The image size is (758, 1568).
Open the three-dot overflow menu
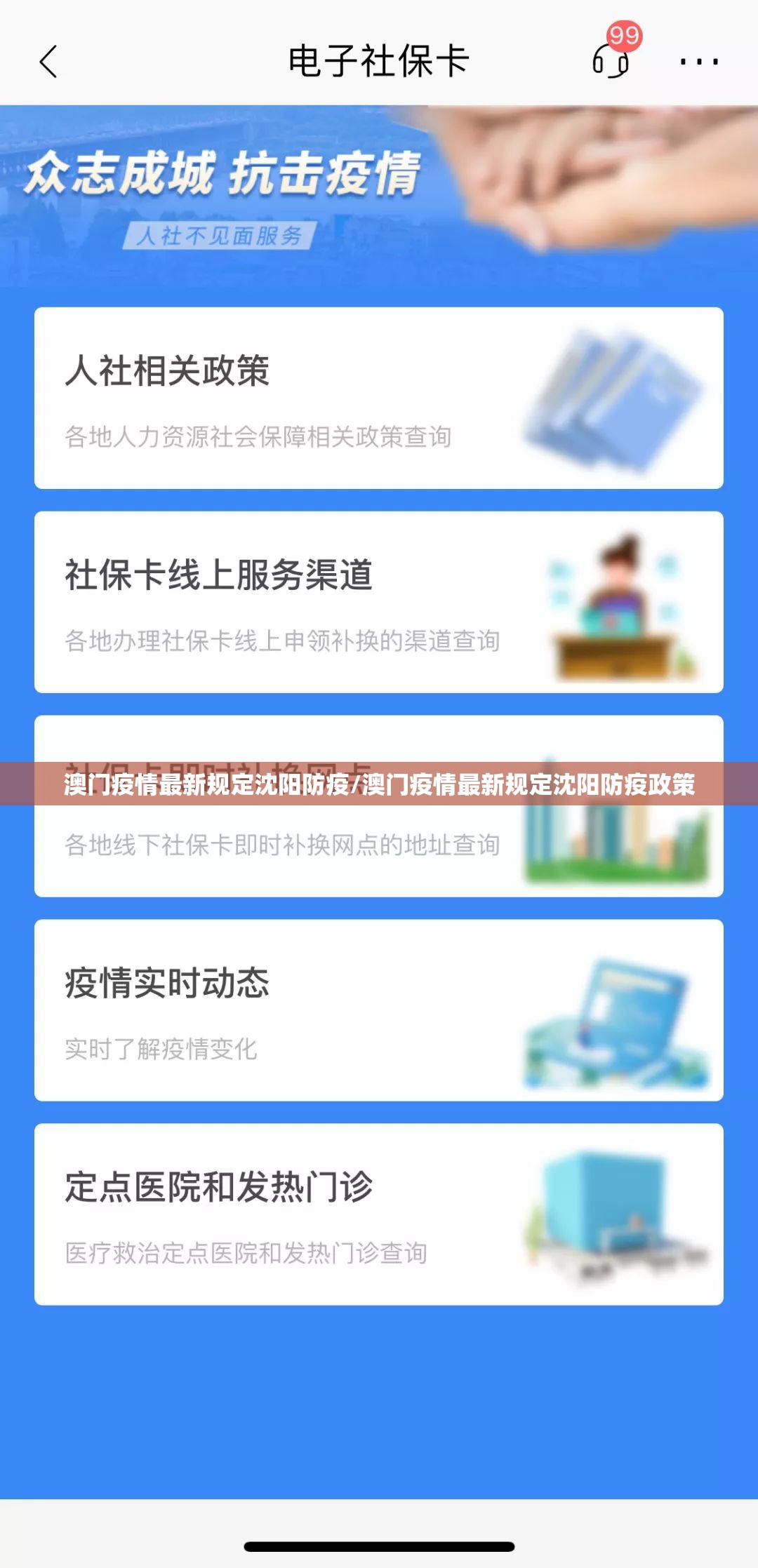click(698, 62)
